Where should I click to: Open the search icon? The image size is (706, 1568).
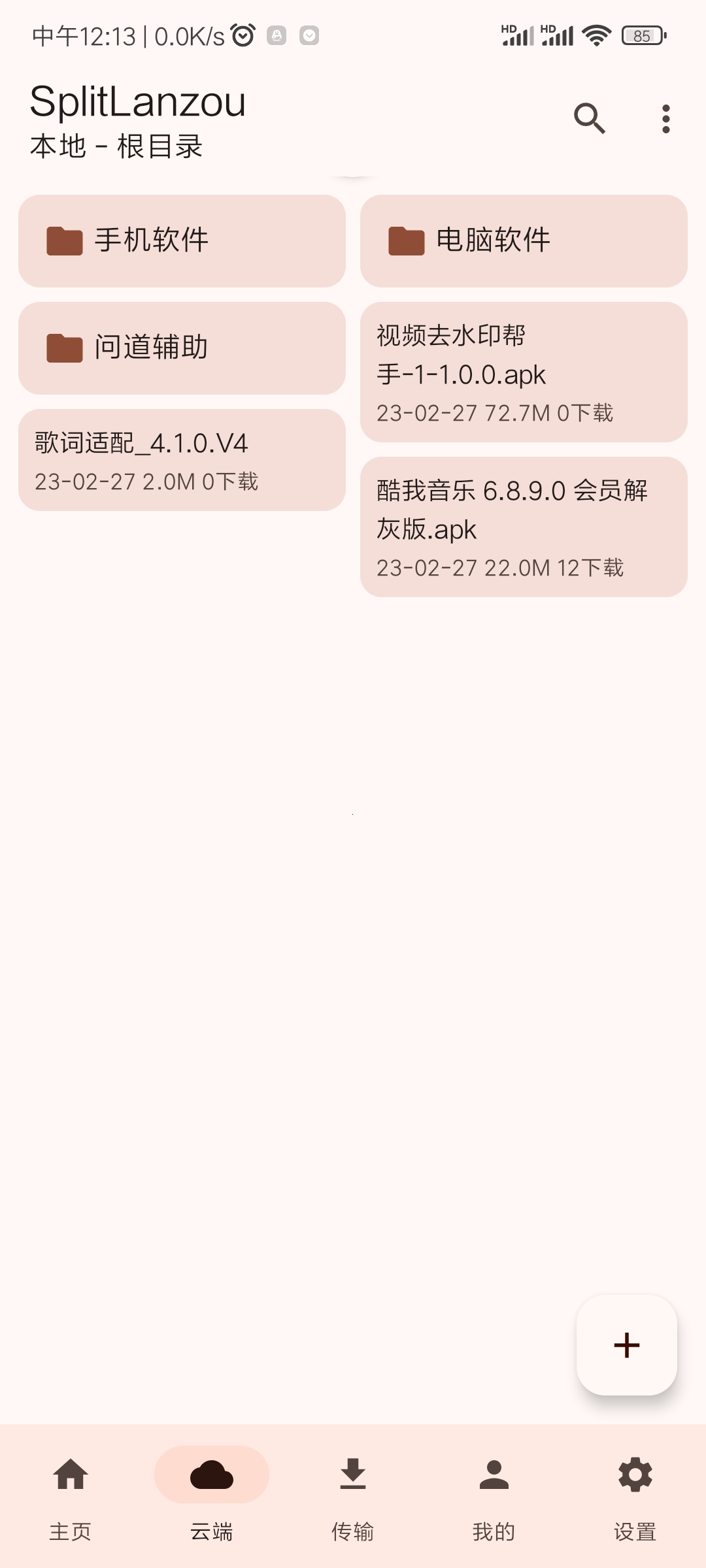[x=589, y=119]
